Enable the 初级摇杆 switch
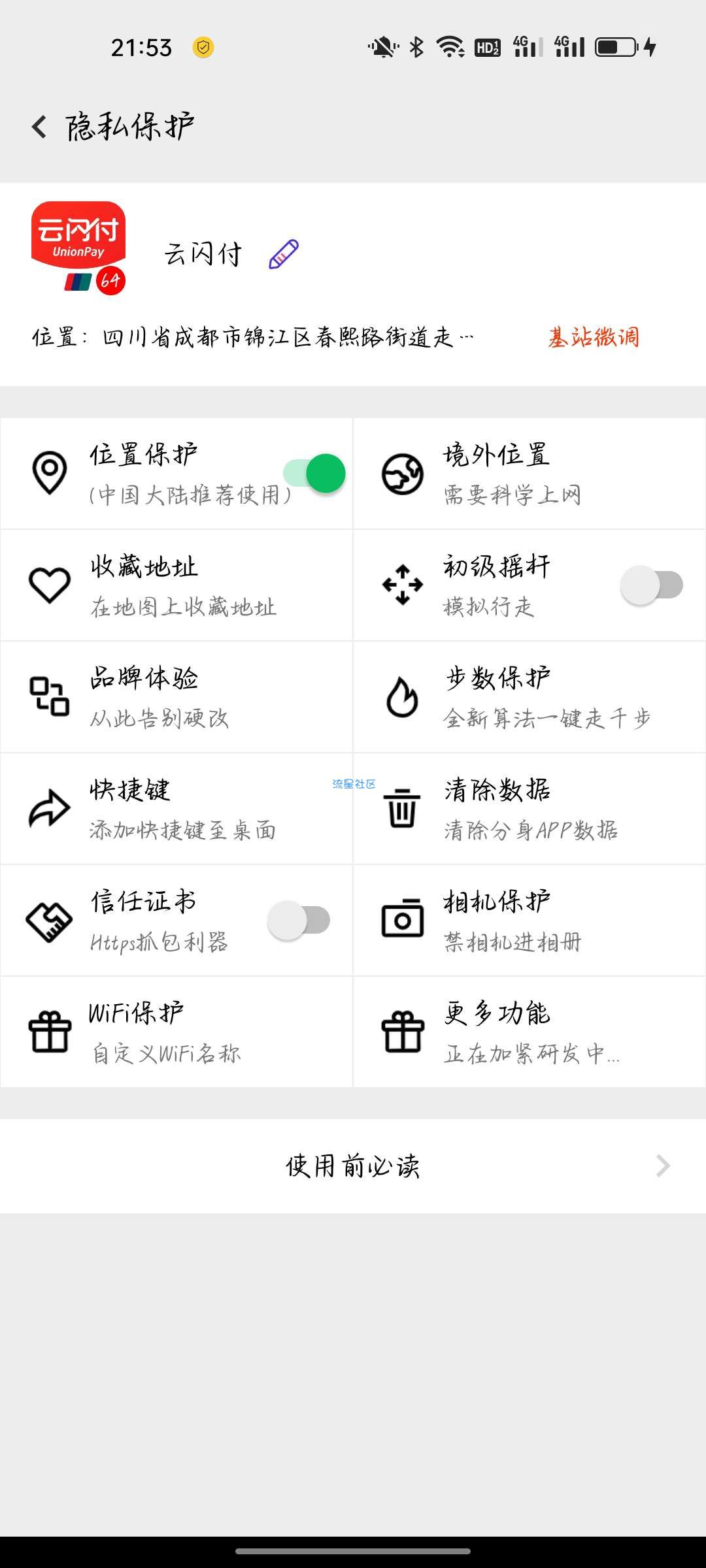 point(652,585)
